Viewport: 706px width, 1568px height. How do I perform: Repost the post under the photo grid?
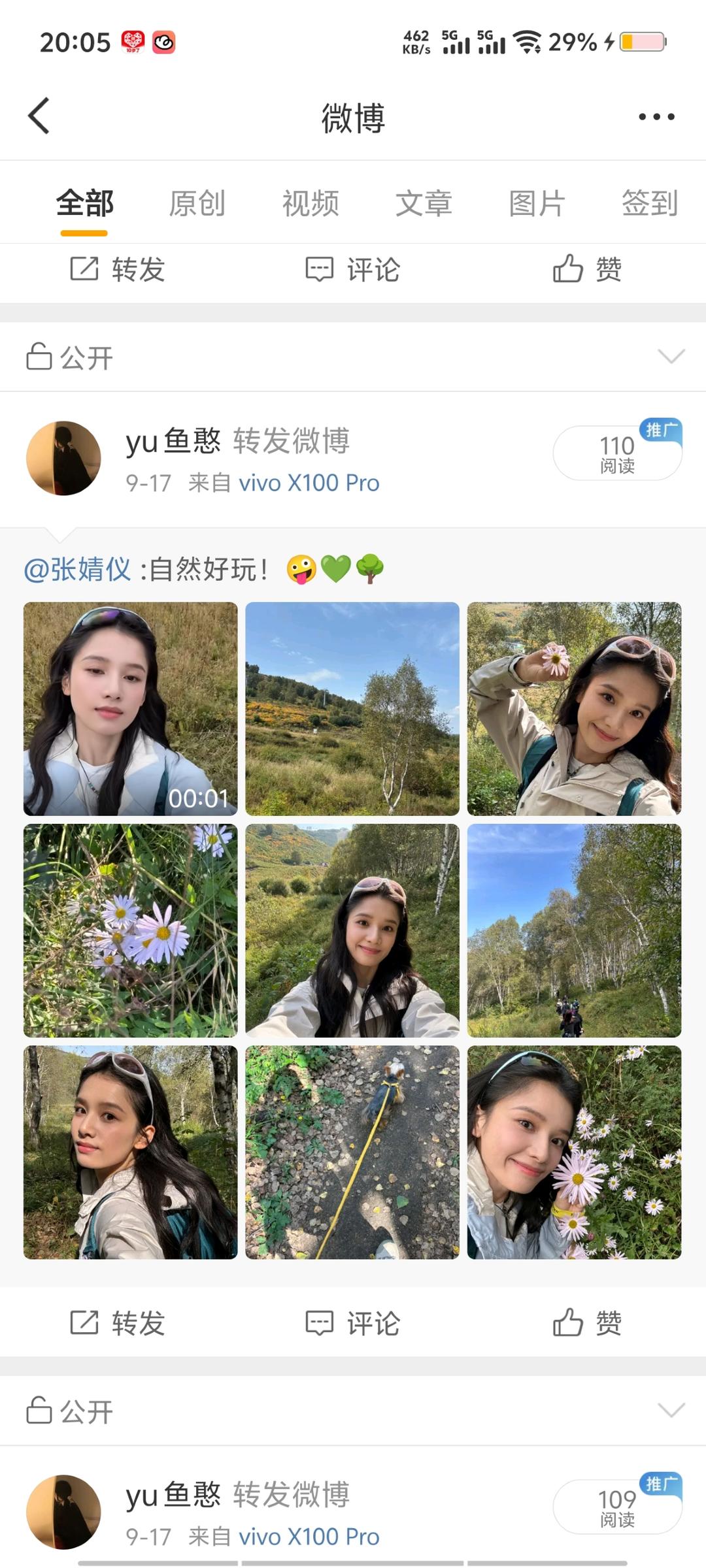pyautogui.click(x=118, y=1323)
